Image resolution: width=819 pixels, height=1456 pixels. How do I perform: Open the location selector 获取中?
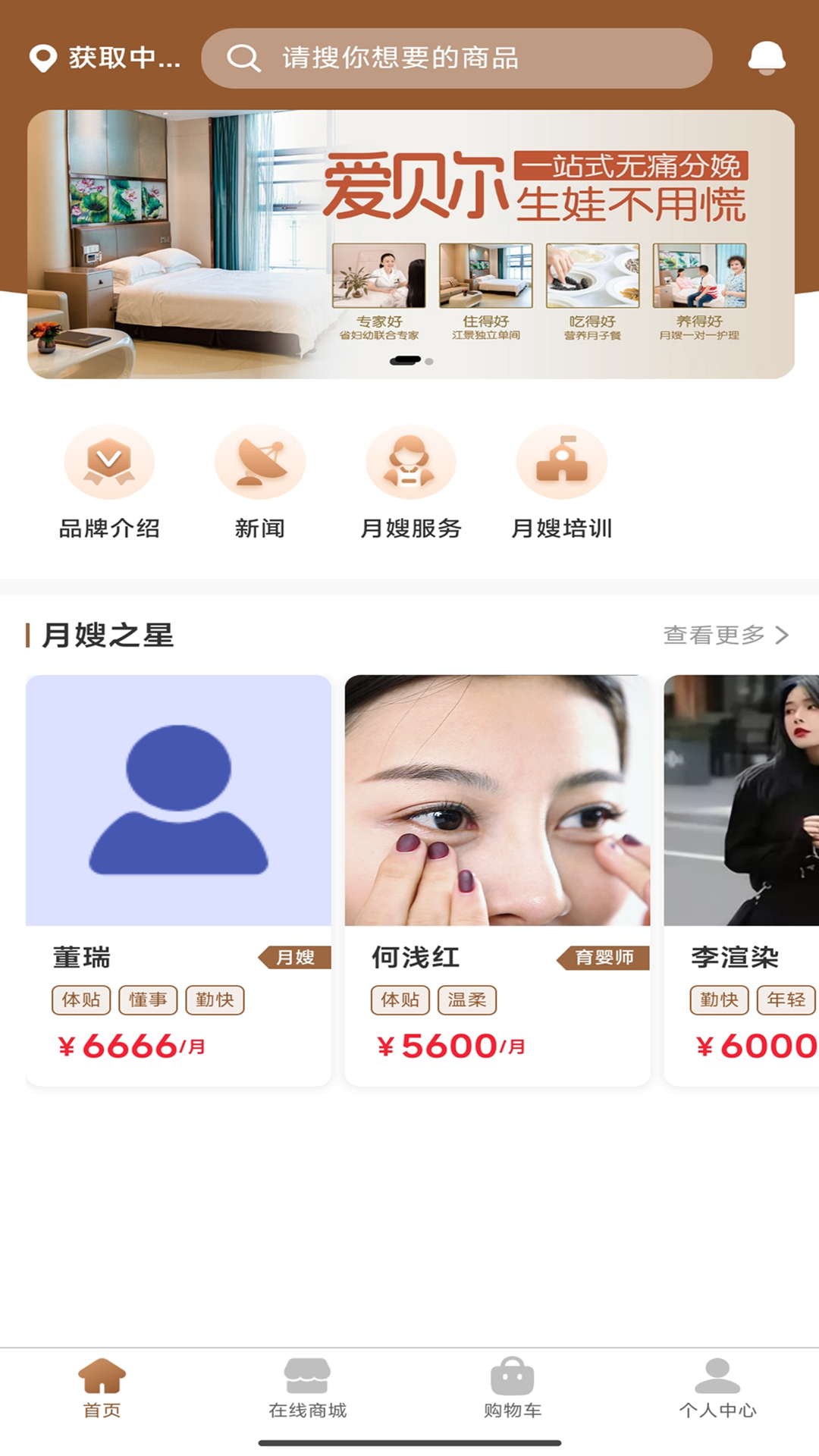click(105, 58)
